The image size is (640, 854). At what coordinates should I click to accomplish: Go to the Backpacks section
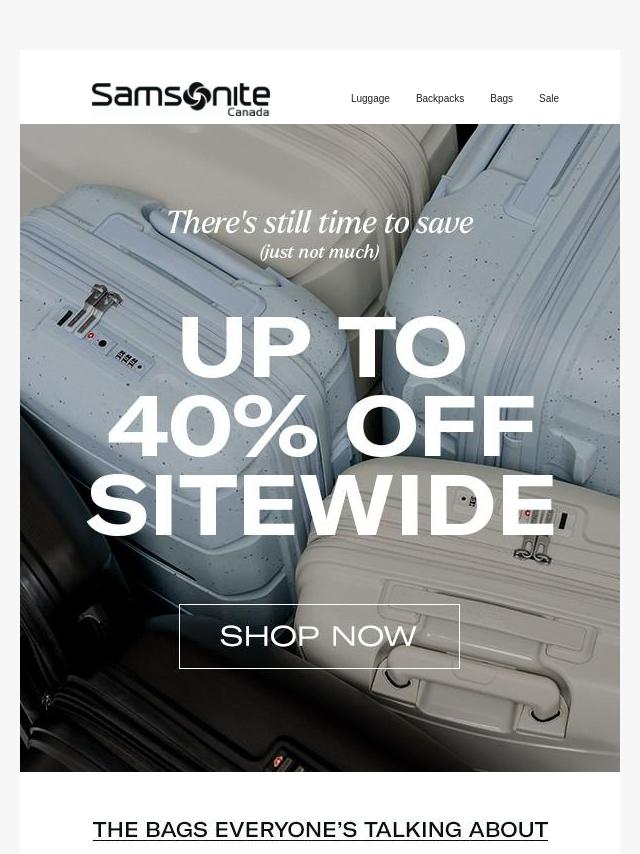tap(440, 98)
